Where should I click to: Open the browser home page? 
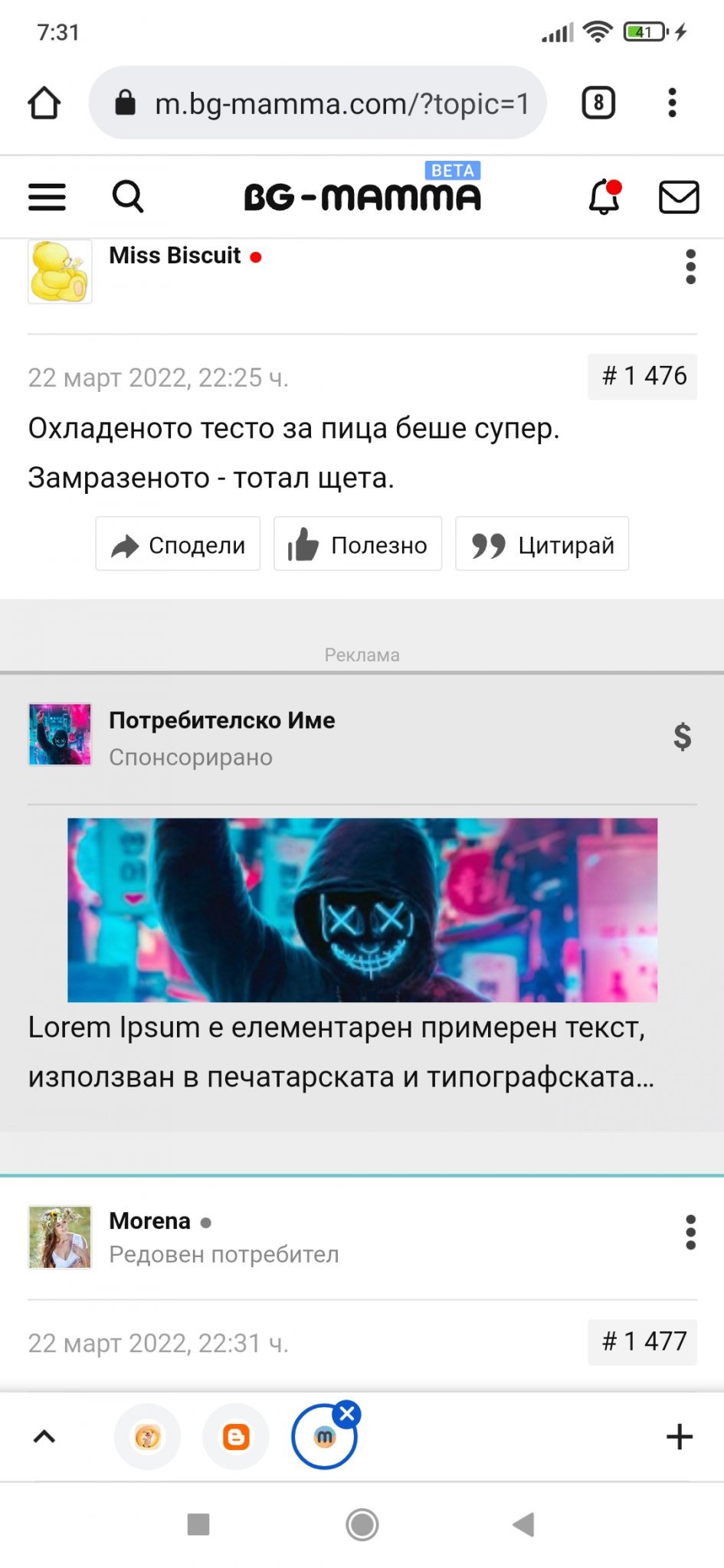(x=44, y=103)
